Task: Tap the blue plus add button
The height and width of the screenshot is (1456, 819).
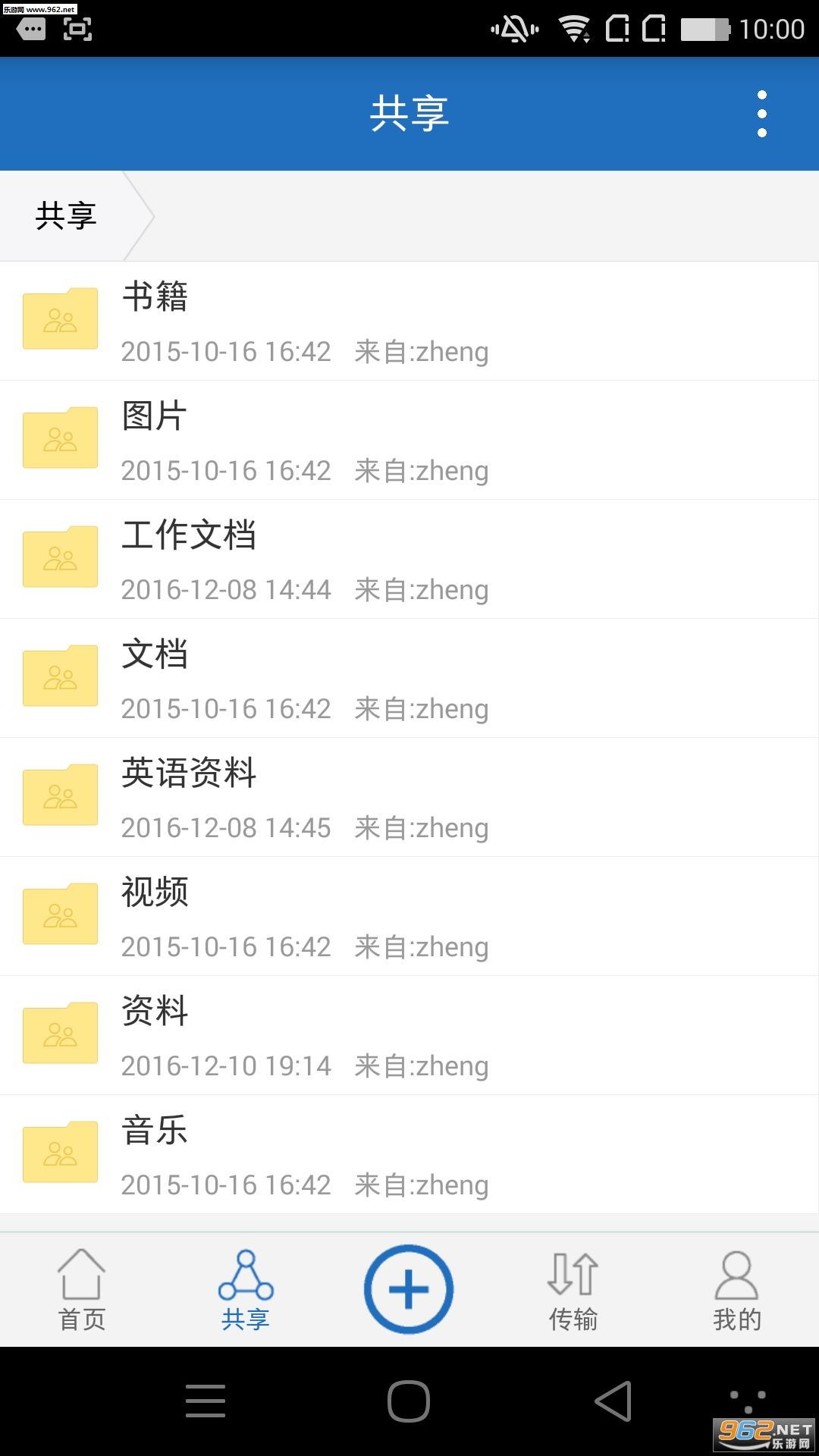Action: click(409, 1289)
